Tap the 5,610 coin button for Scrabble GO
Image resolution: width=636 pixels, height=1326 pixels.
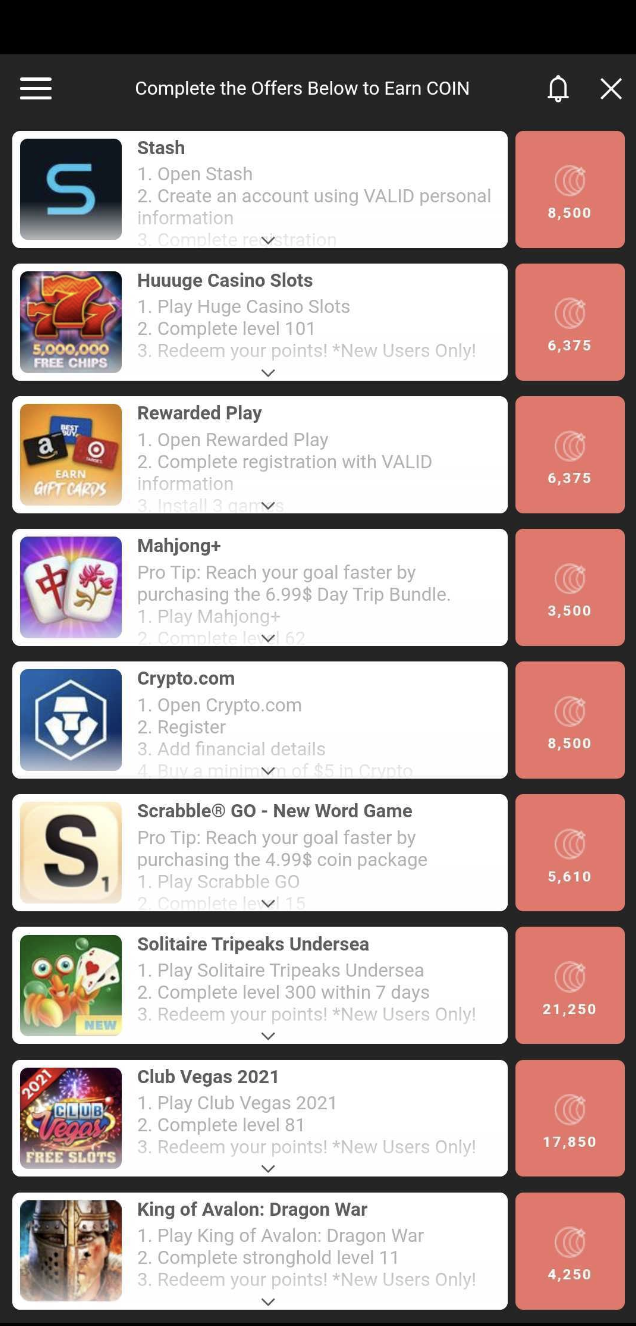570,853
